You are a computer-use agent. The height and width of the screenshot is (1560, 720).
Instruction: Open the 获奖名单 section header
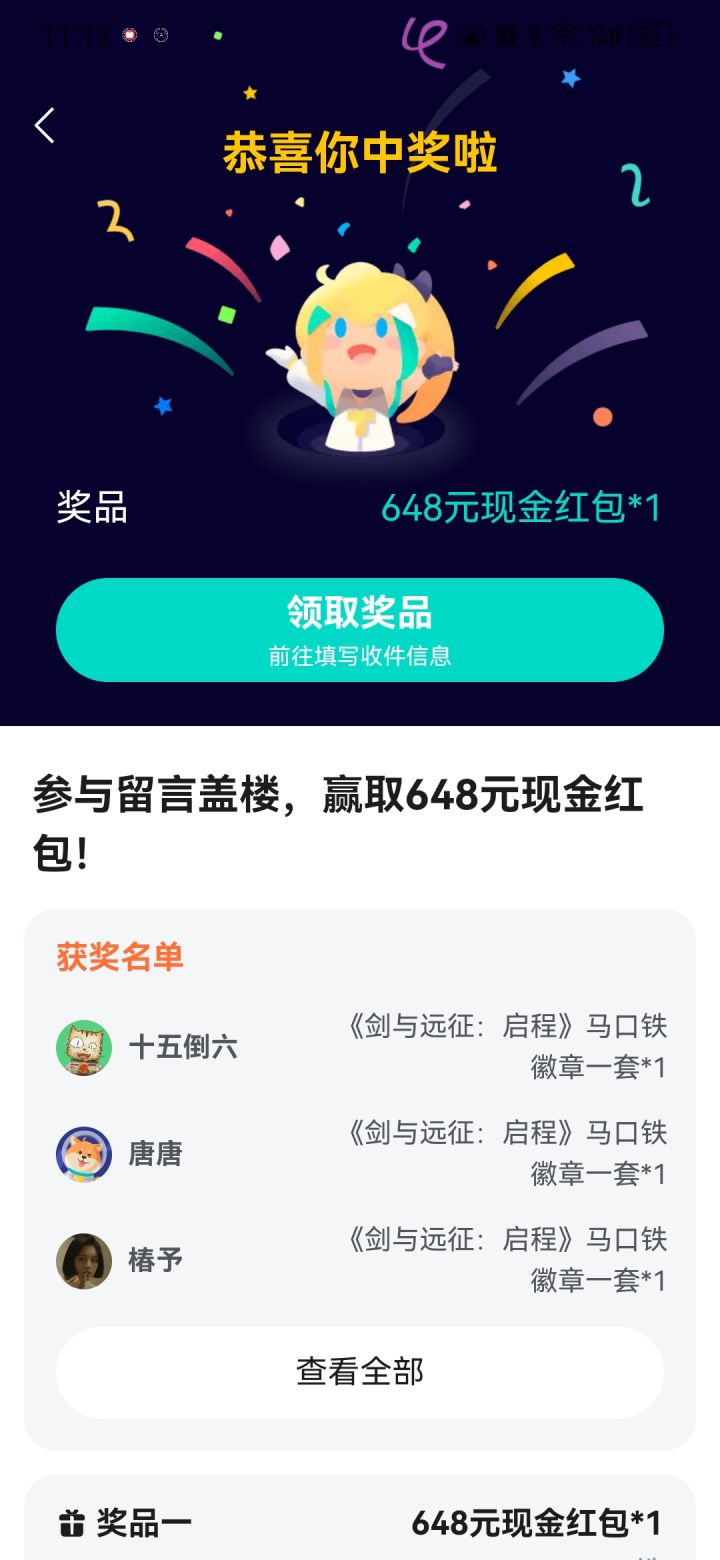pos(120,956)
